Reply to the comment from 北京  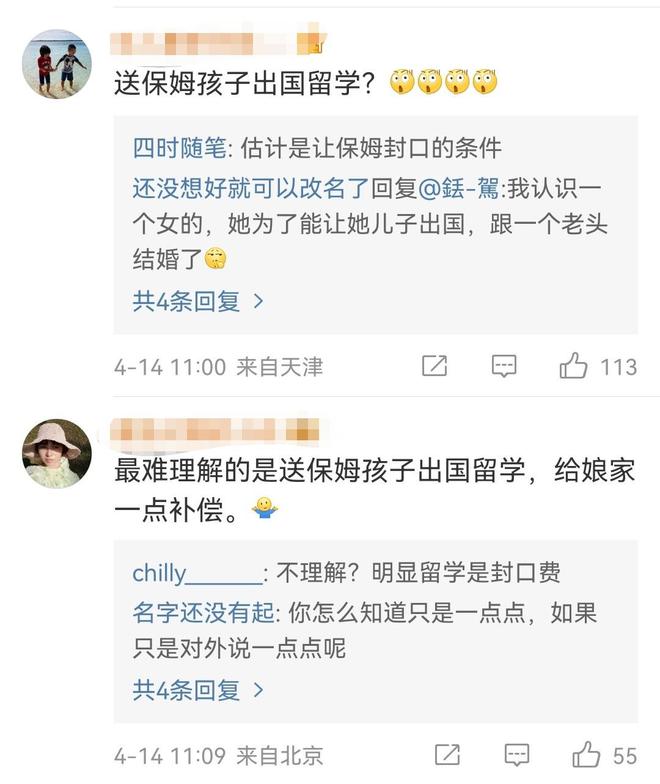tap(516, 755)
